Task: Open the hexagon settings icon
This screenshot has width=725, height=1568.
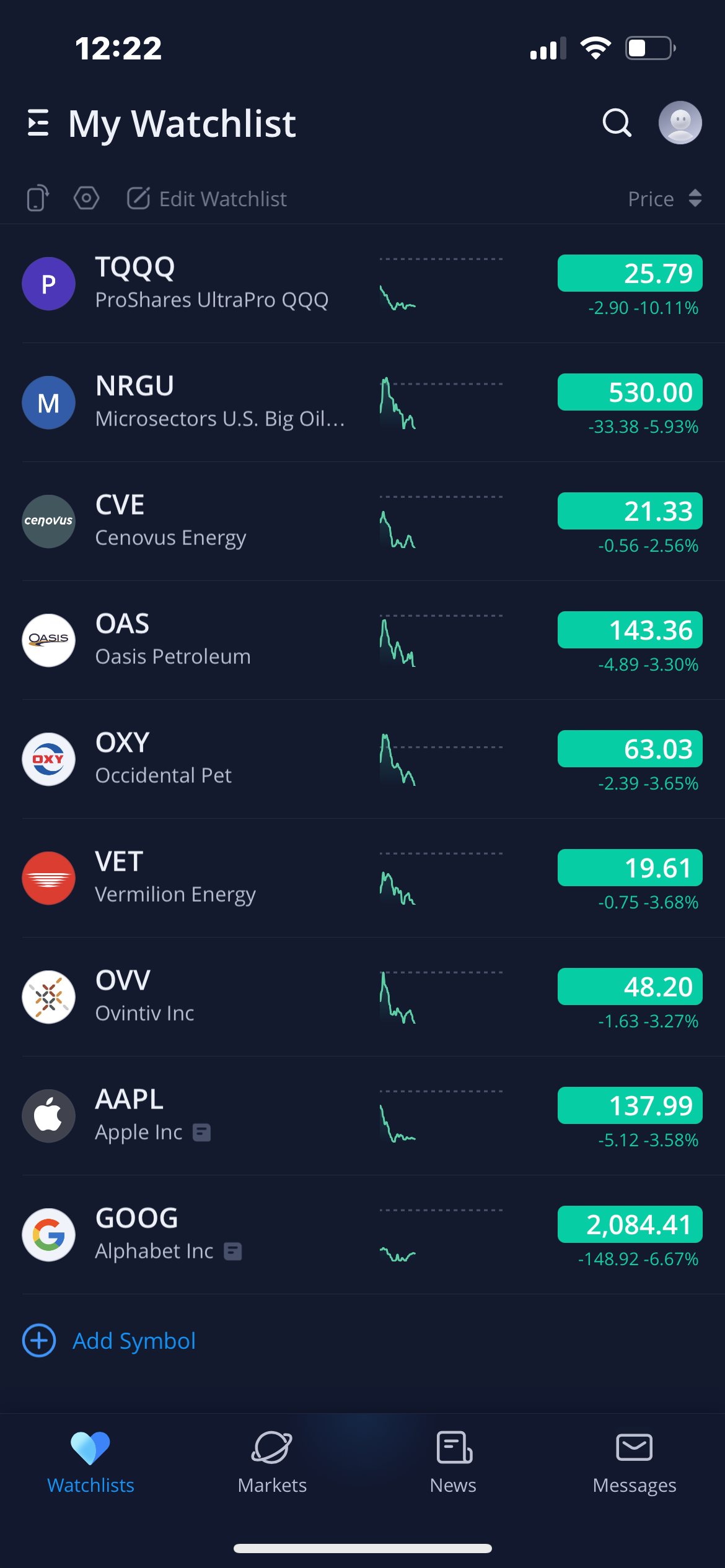Action: 86,198
